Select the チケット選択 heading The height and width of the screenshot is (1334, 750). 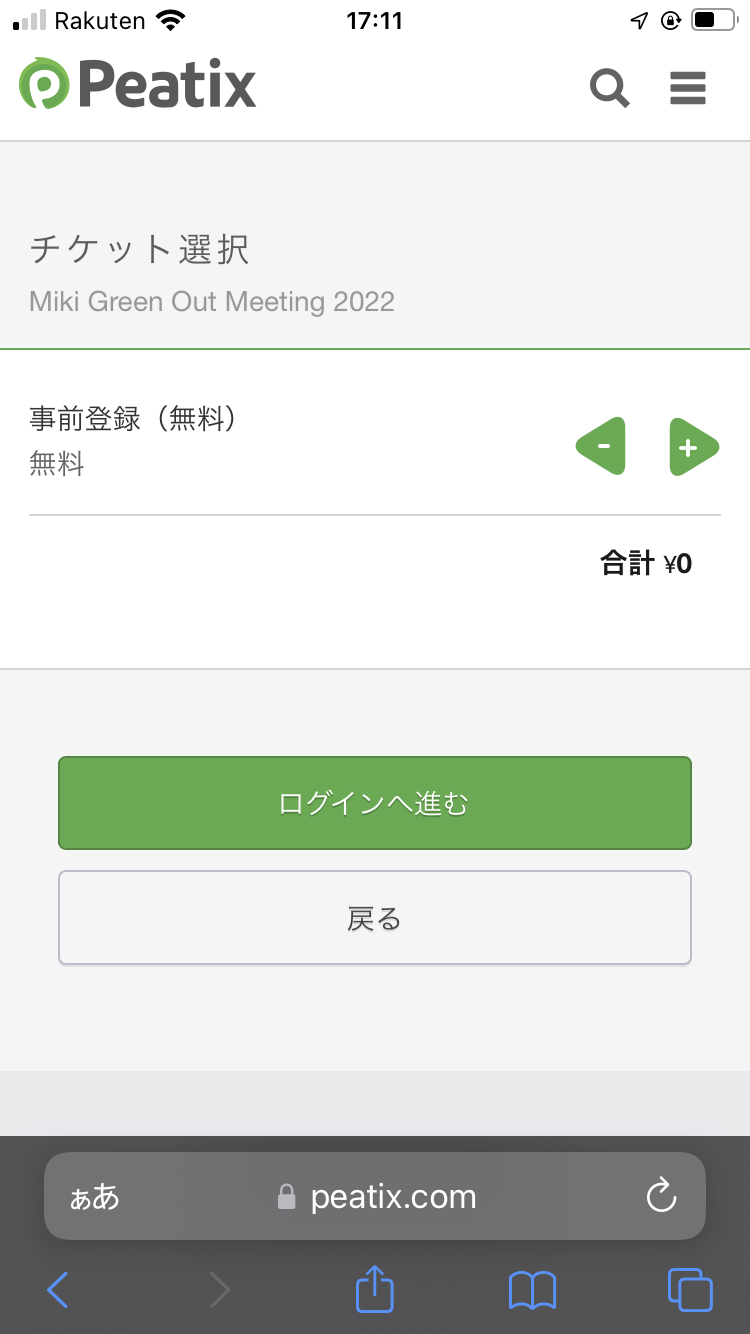[139, 249]
